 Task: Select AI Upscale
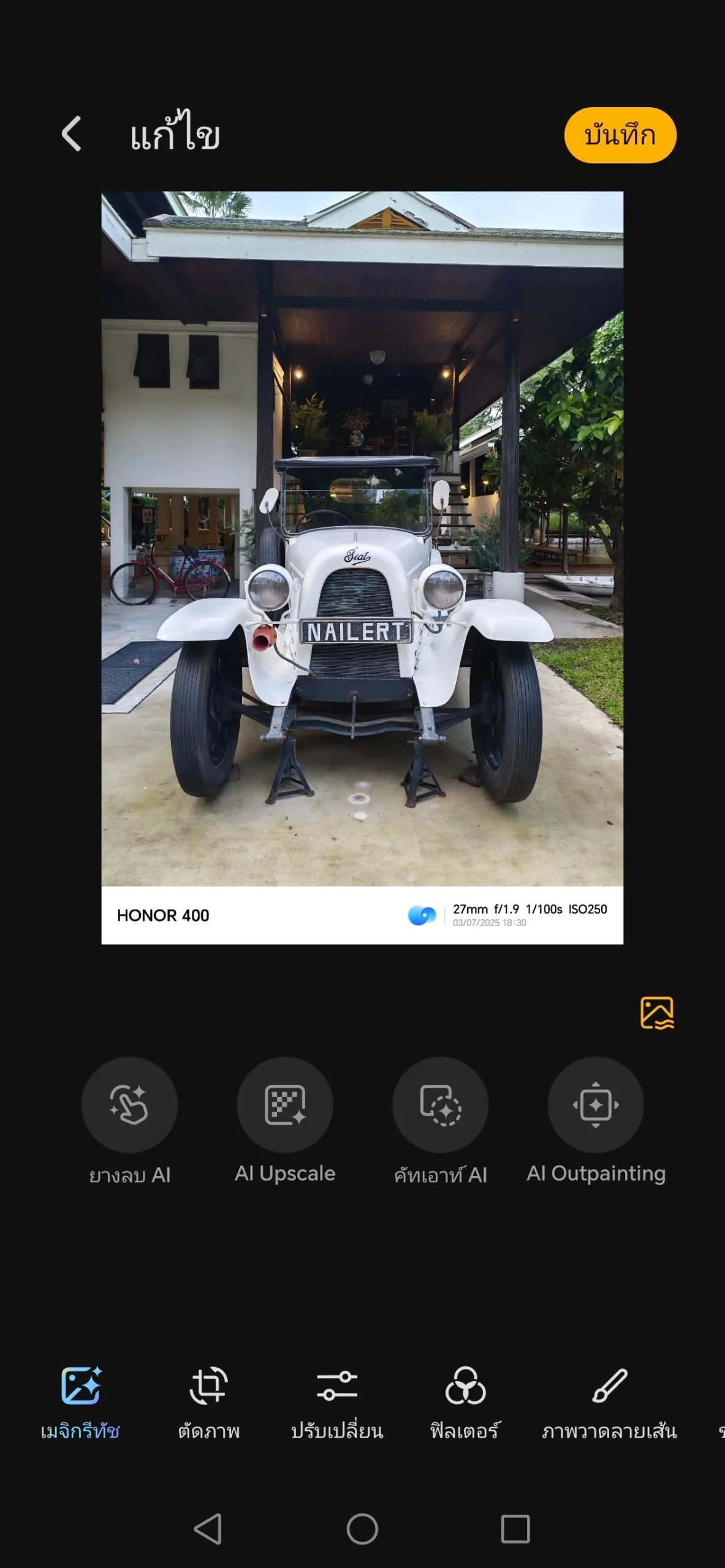pos(285,1121)
